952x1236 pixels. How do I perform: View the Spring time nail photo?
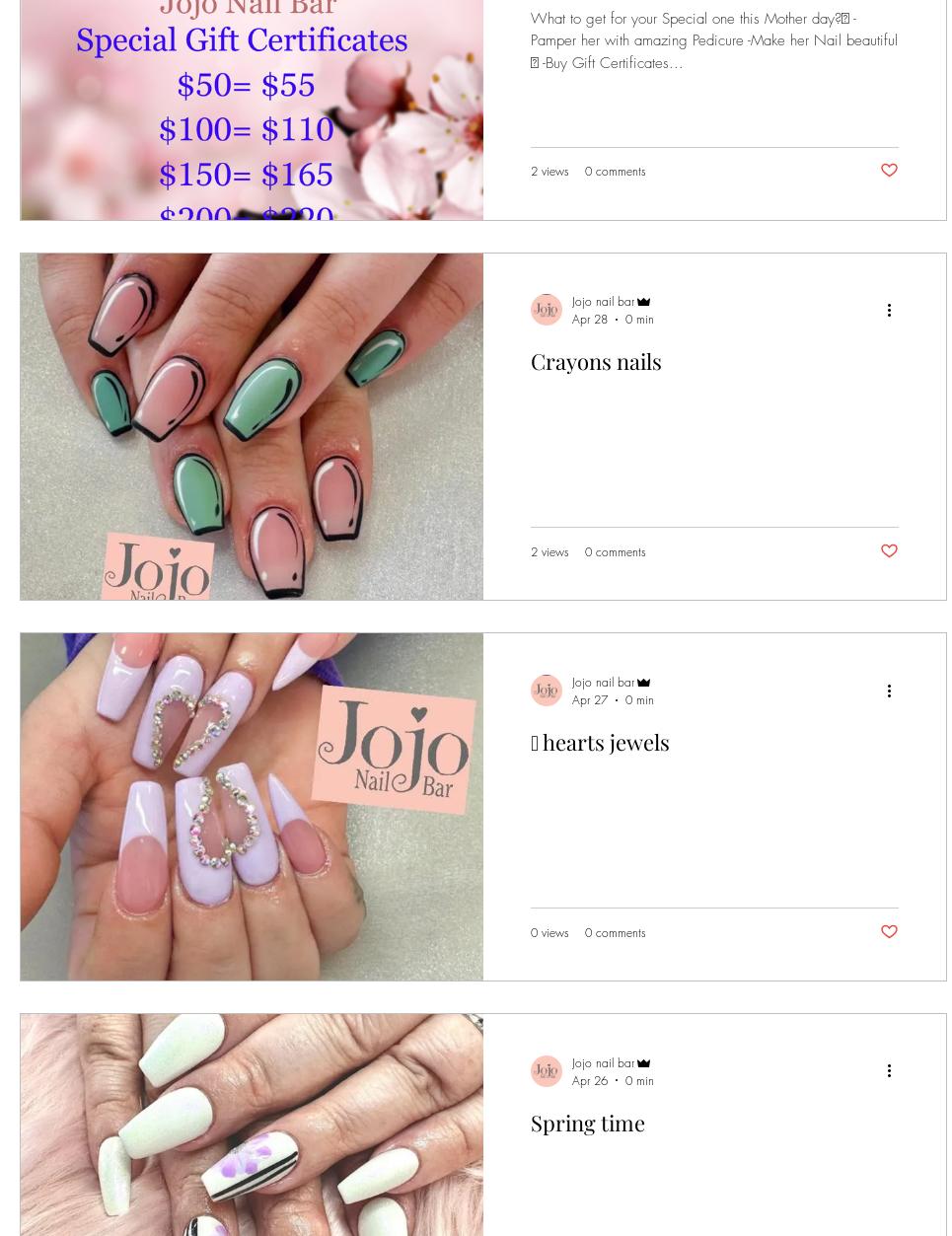[x=252, y=1125]
